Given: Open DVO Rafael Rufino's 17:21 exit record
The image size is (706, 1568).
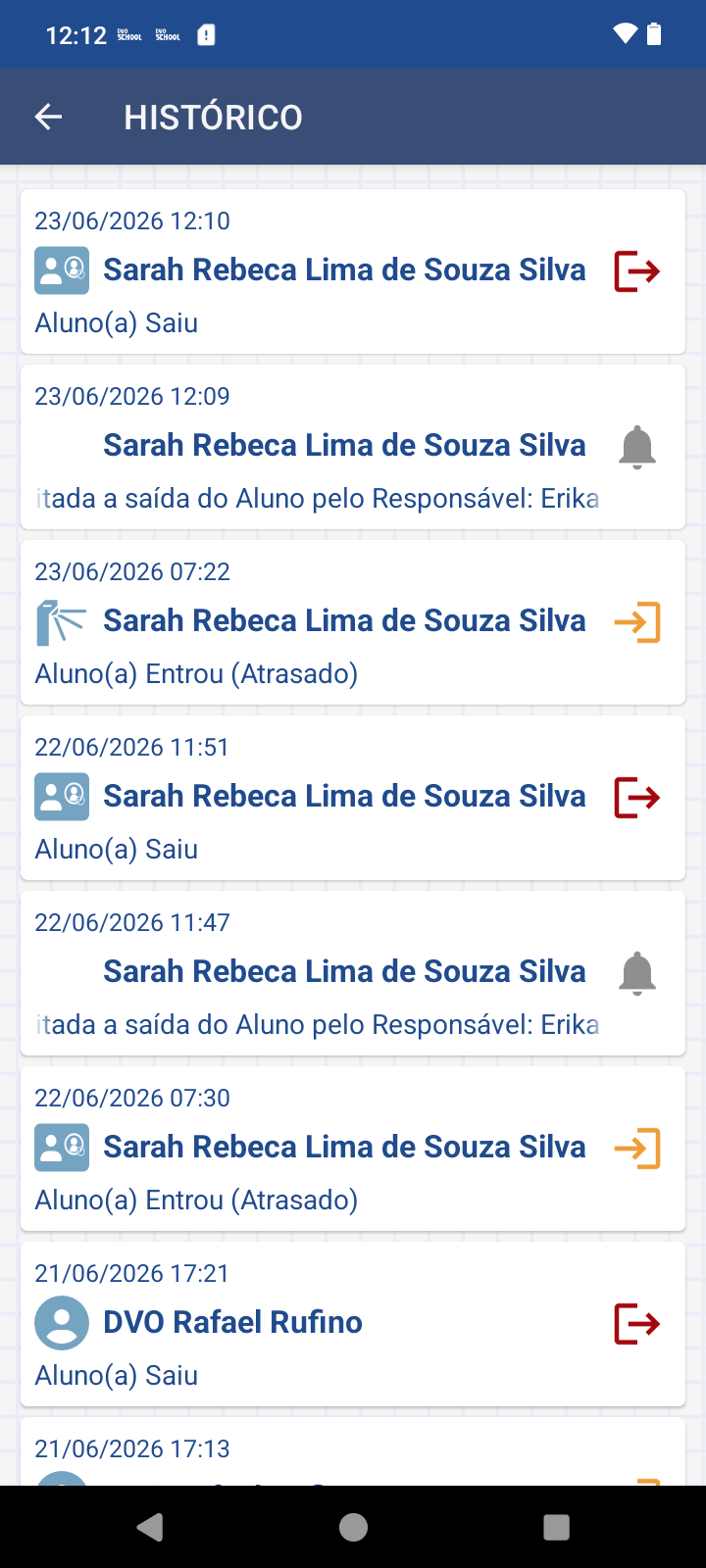Looking at the screenshot, I should point(353,1324).
